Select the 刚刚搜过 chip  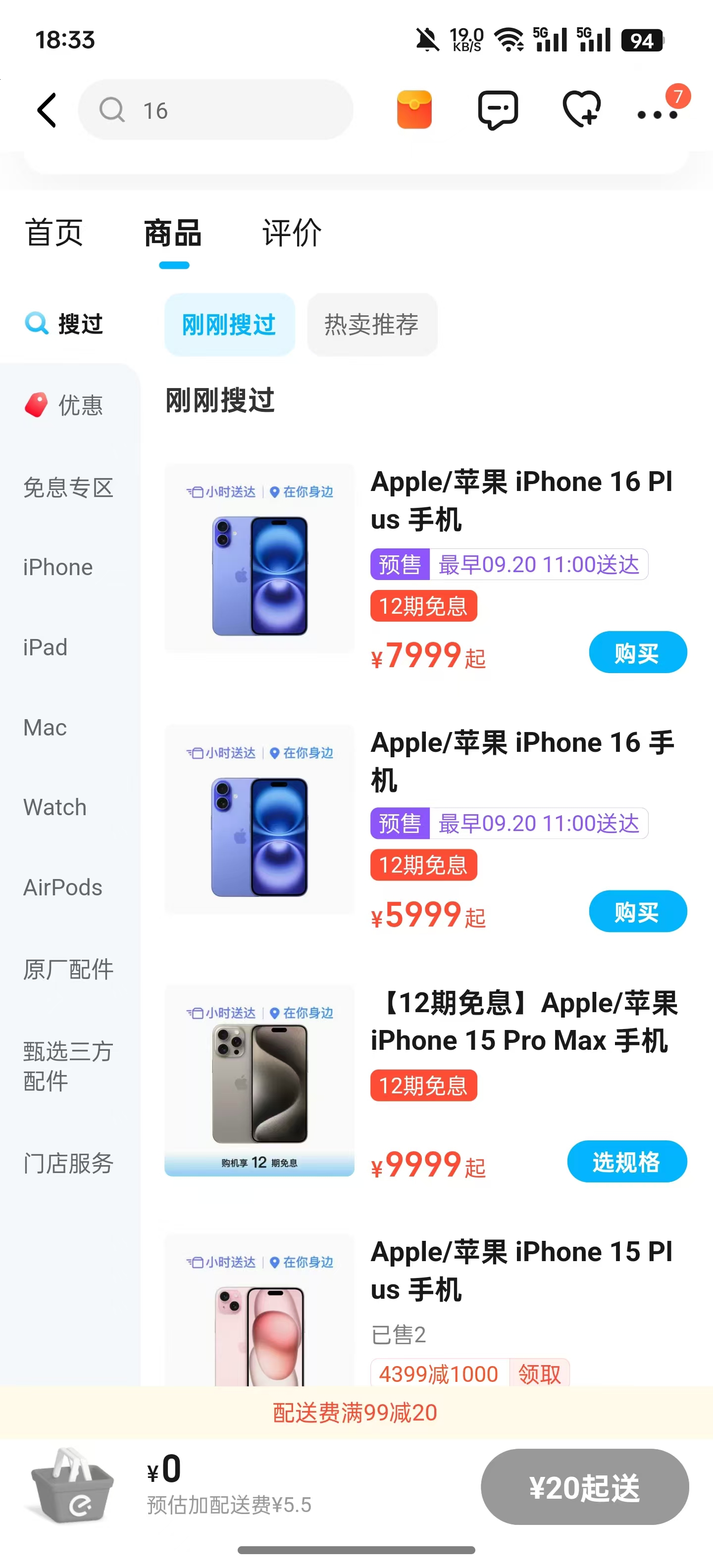click(x=229, y=324)
